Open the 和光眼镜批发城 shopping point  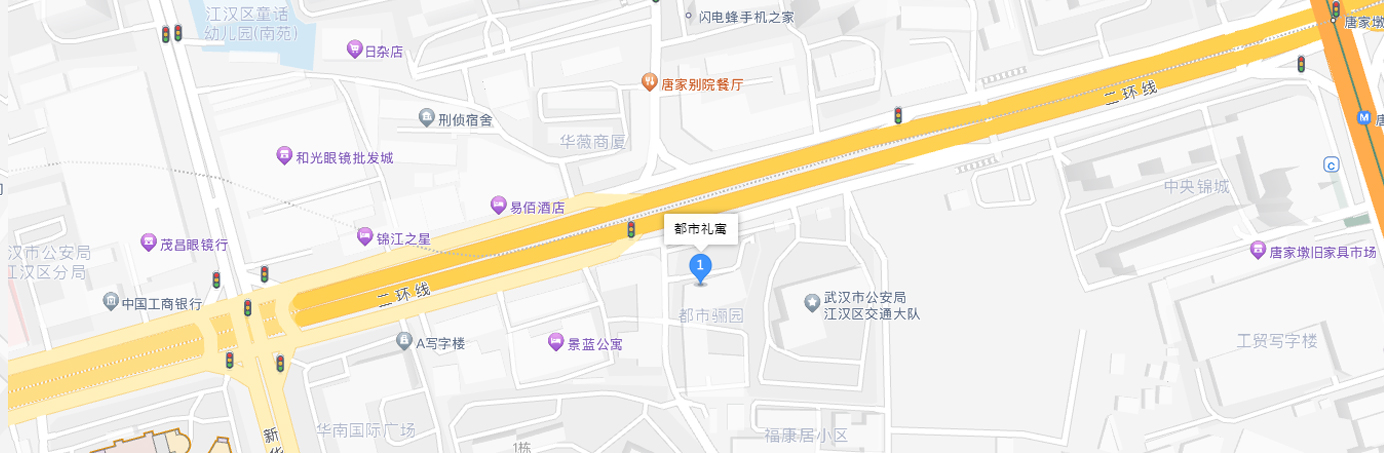pyautogui.click(x=285, y=156)
